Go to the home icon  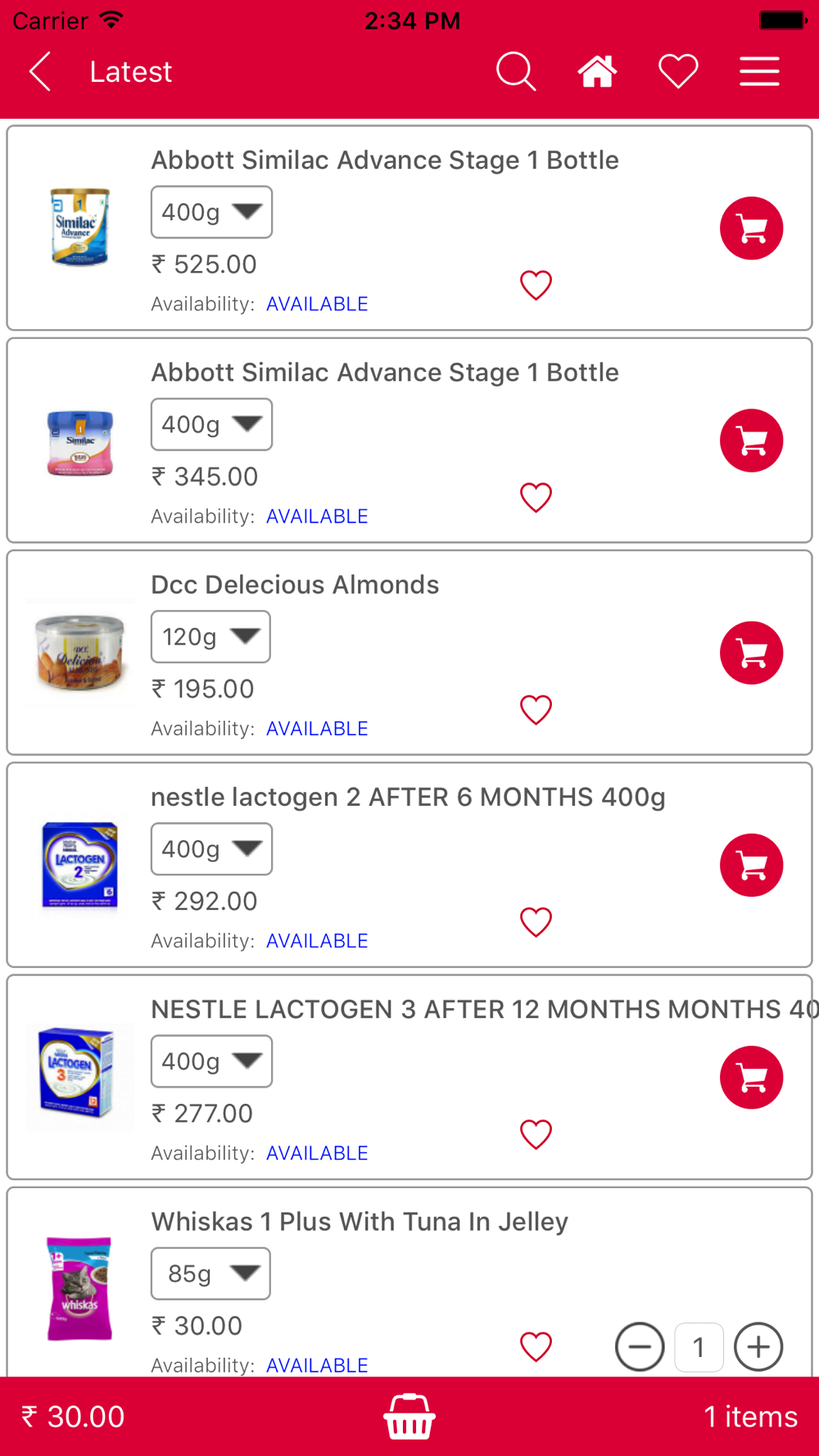pyautogui.click(x=597, y=72)
